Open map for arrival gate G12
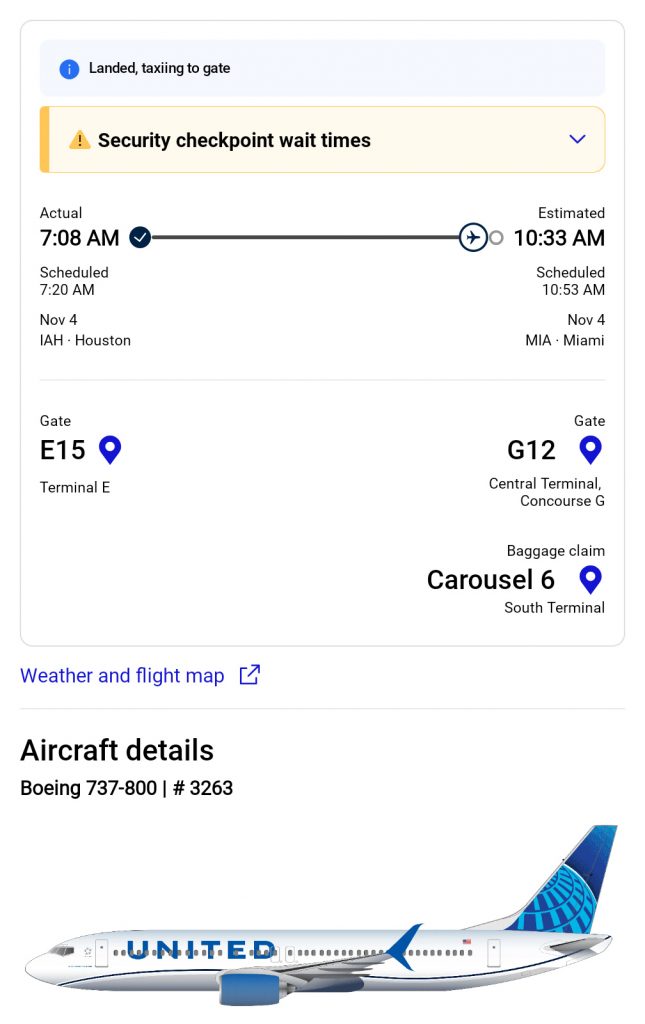645x1024 pixels. [x=591, y=450]
